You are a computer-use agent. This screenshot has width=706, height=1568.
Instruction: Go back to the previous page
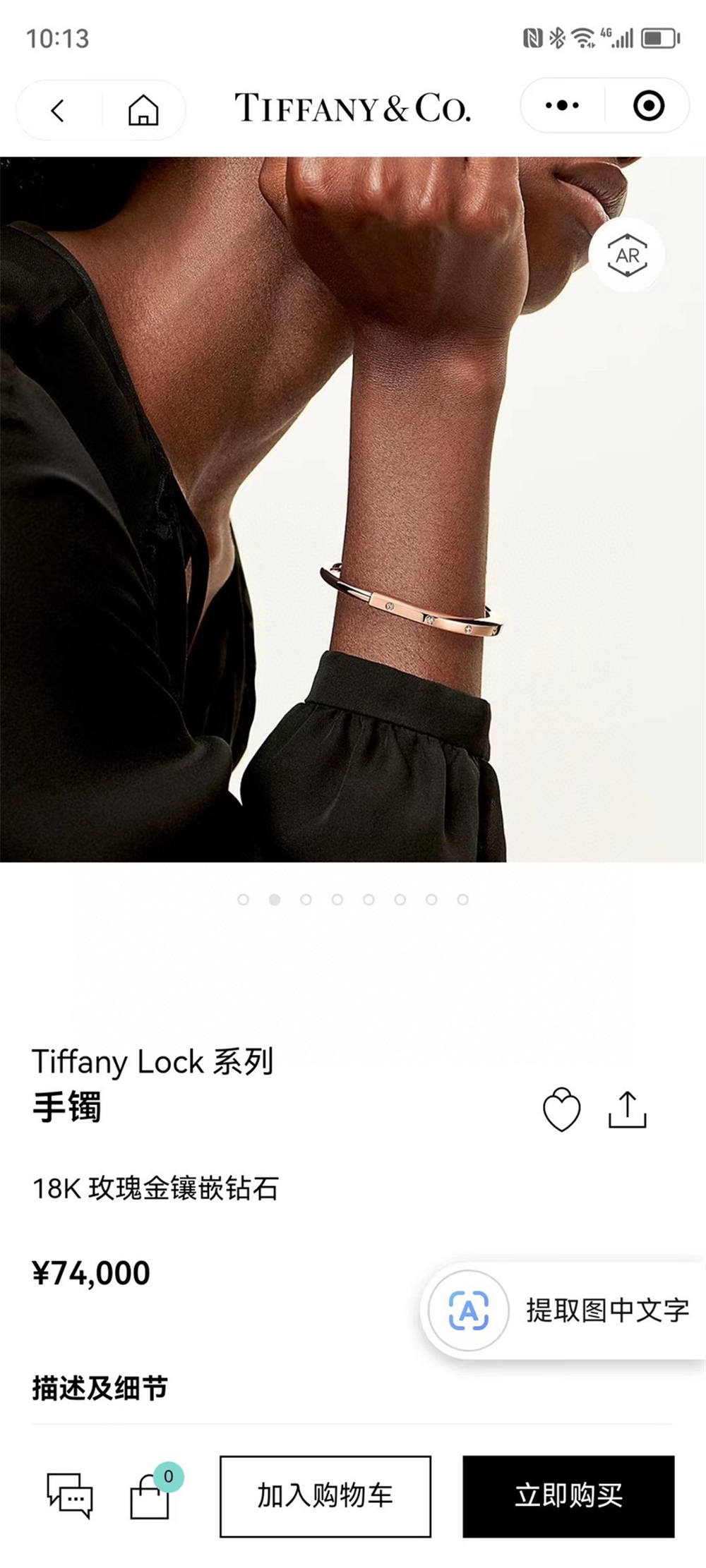58,110
